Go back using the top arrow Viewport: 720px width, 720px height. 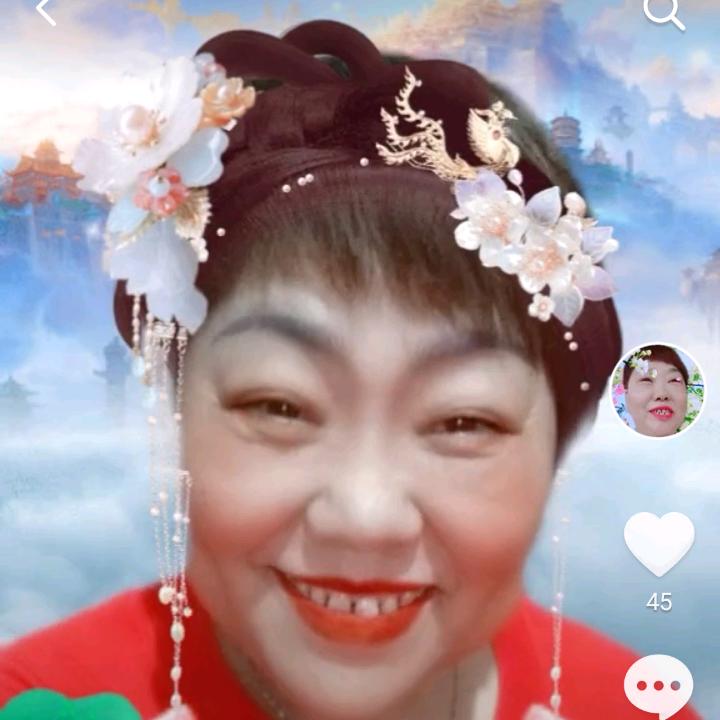pyautogui.click(x=45, y=11)
